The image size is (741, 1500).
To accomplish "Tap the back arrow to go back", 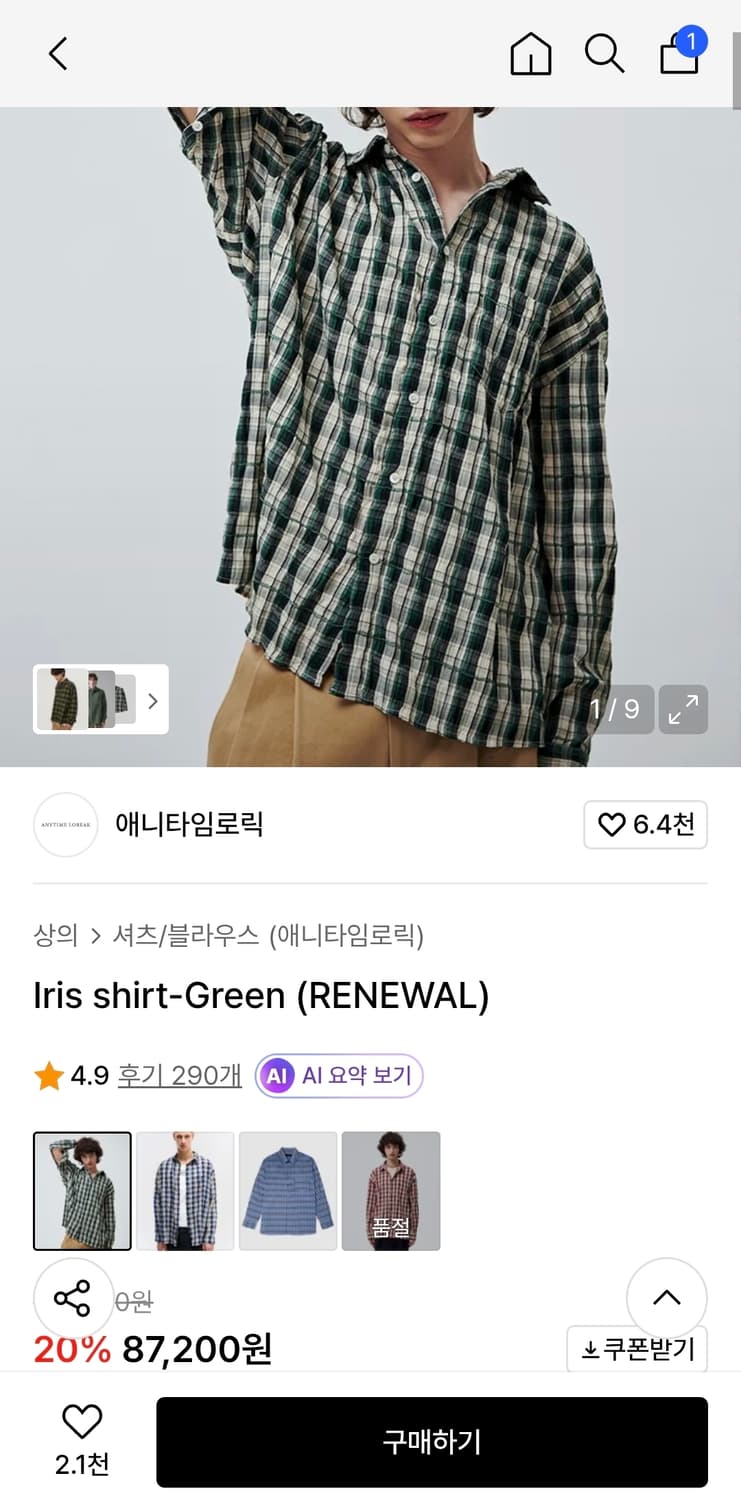I will point(57,55).
